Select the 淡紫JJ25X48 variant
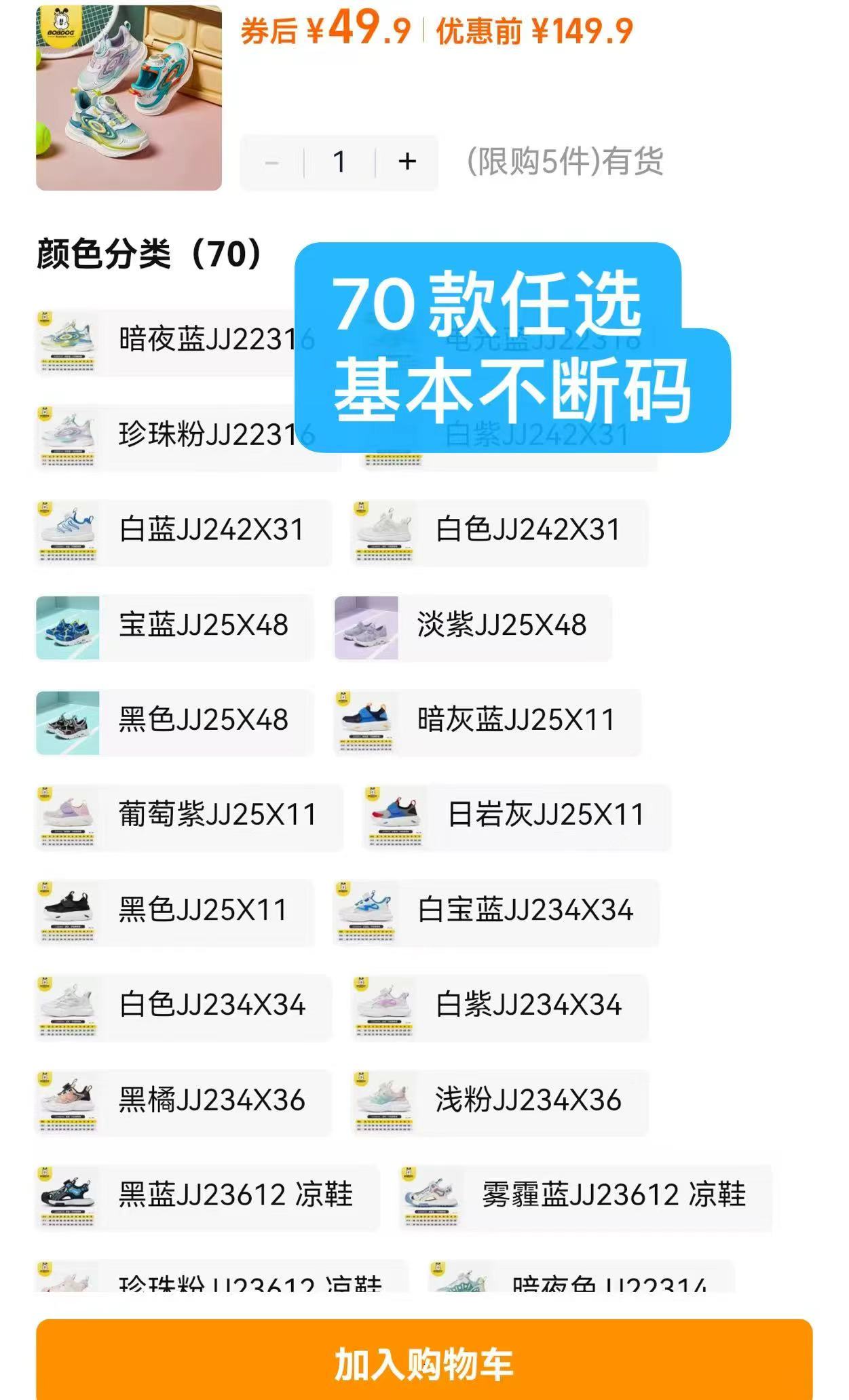The image size is (849, 1400). (x=473, y=625)
